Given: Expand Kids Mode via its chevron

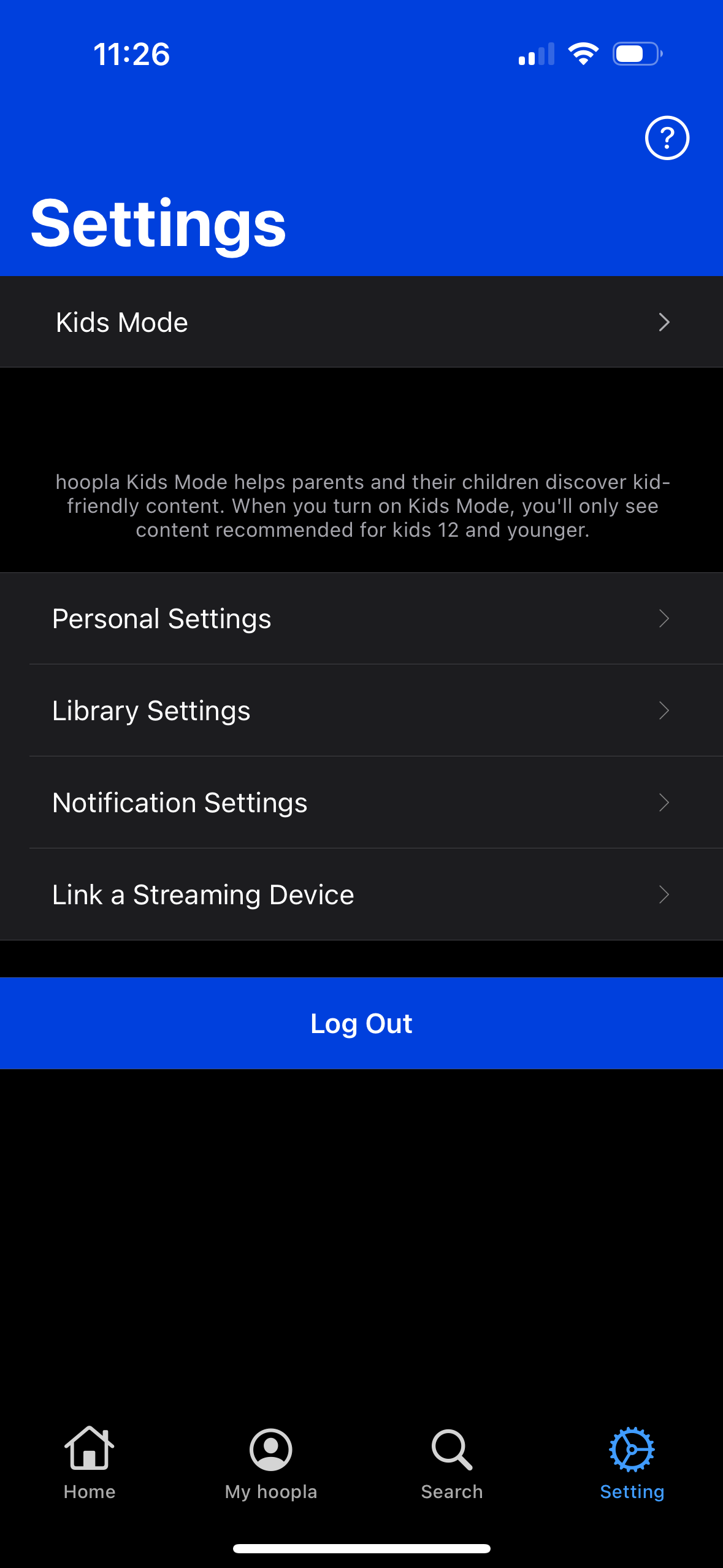Looking at the screenshot, I should (x=665, y=323).
